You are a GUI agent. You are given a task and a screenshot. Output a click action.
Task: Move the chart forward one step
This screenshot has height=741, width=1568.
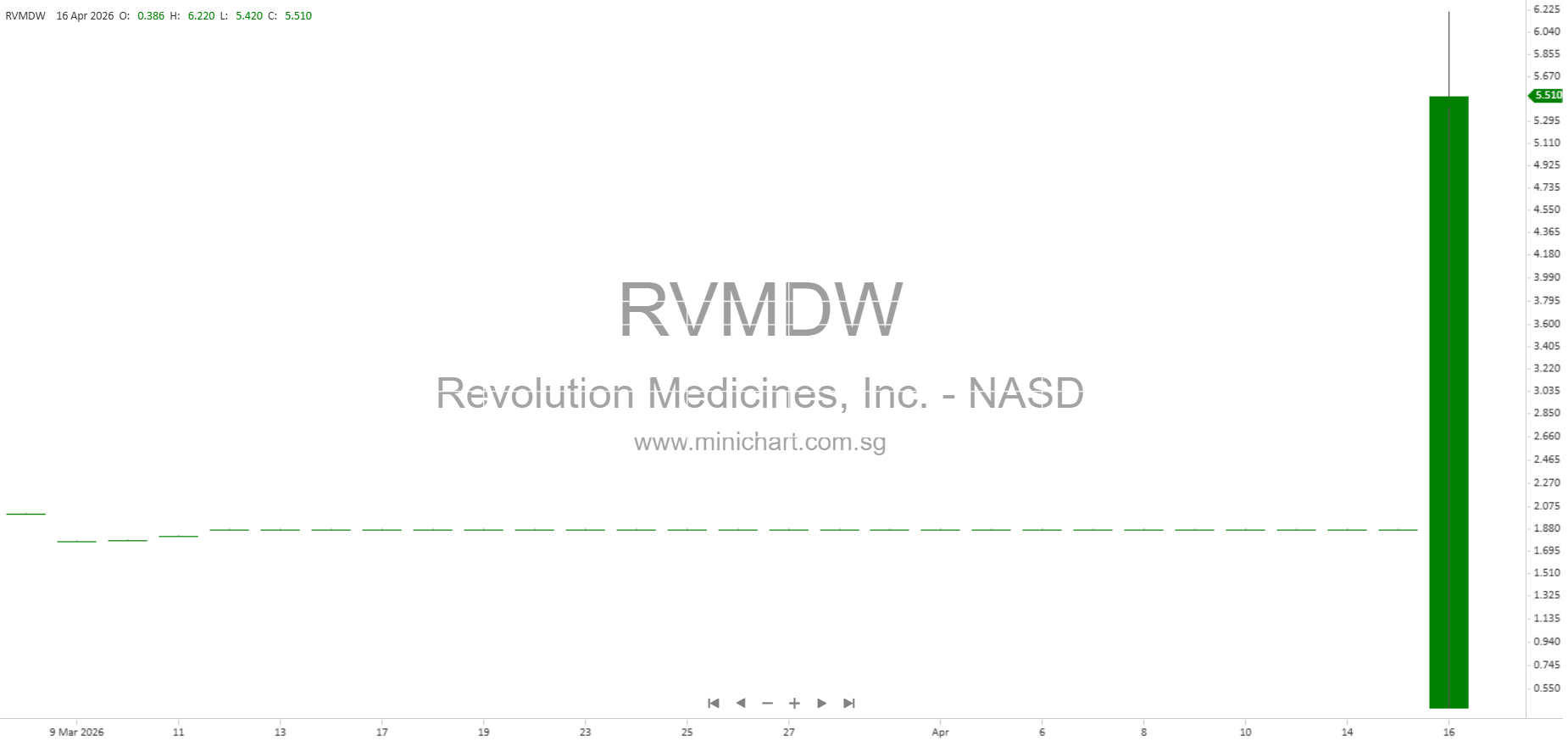coord(821,703)
